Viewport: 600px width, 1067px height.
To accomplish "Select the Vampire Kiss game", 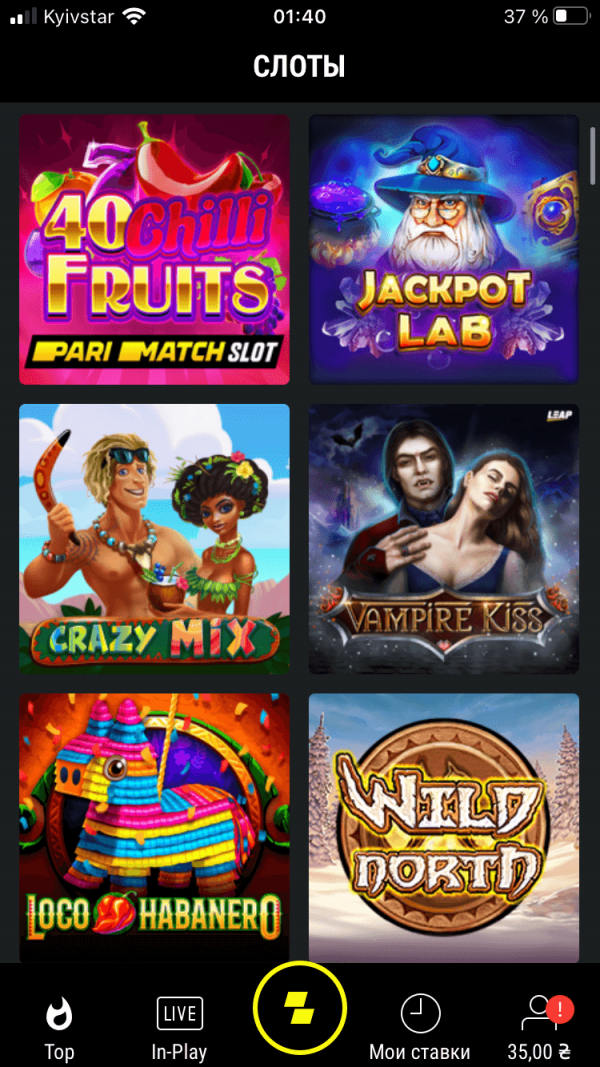I will pyautogui.click(x=444, y=539).
